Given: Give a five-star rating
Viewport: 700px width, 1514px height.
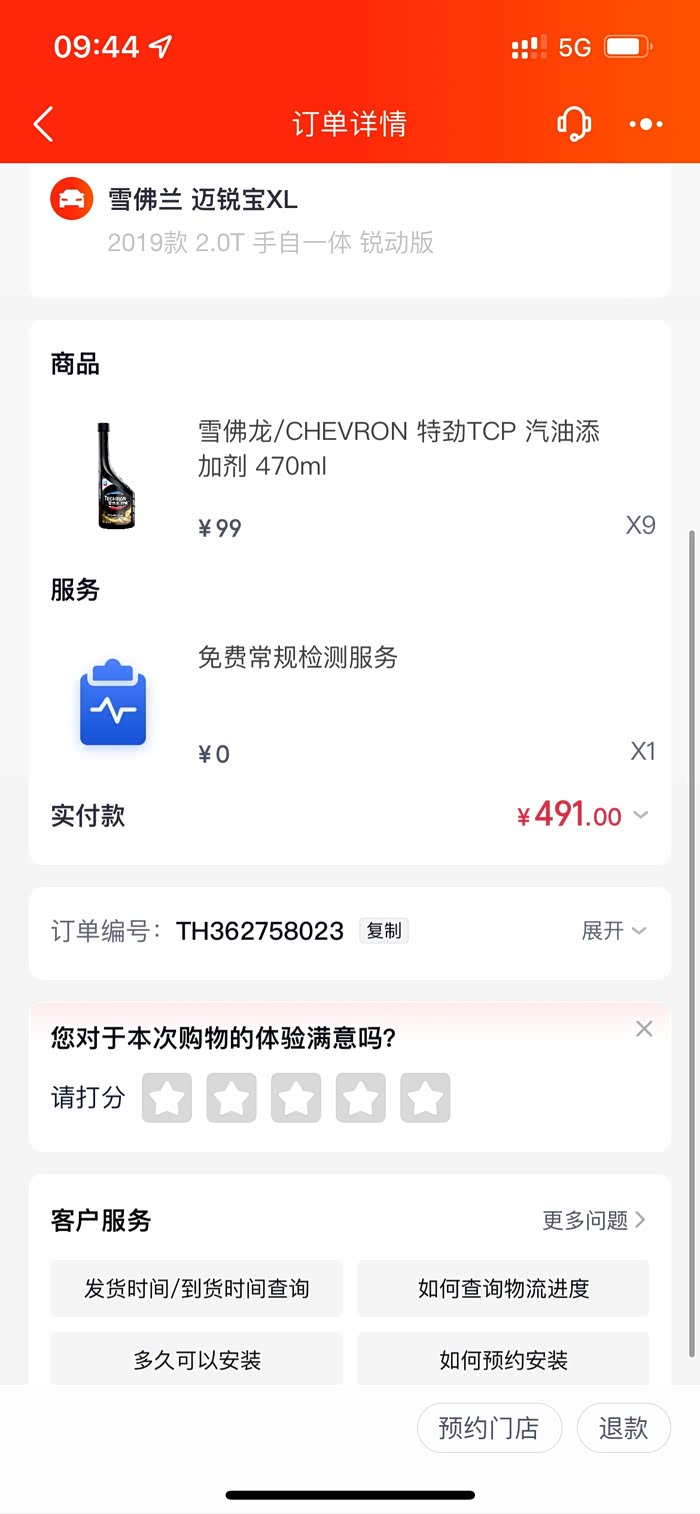Looking at the screenshot, I should (425, 1098).
